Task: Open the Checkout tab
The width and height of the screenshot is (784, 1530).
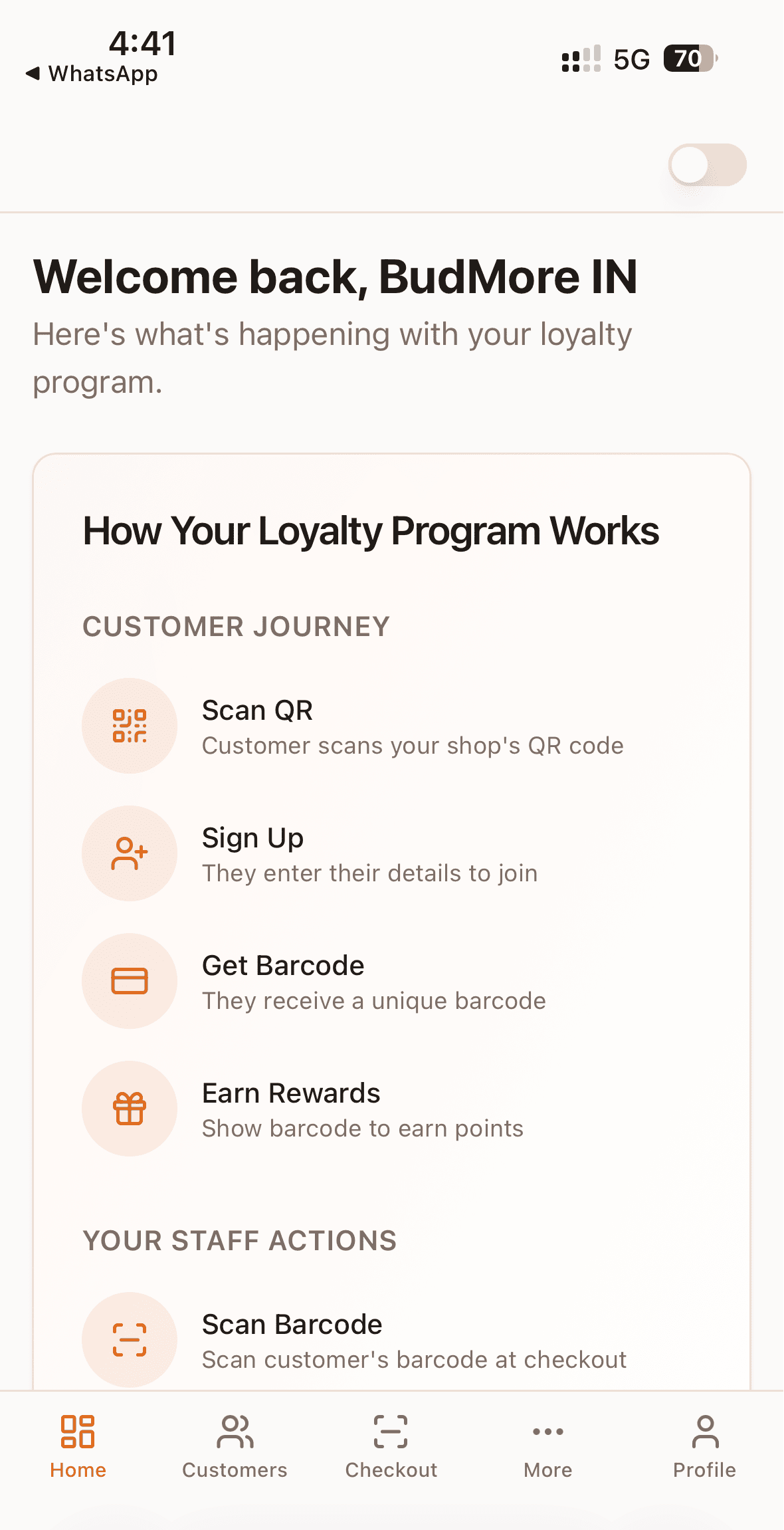Action: click(x=391, y=1446)
